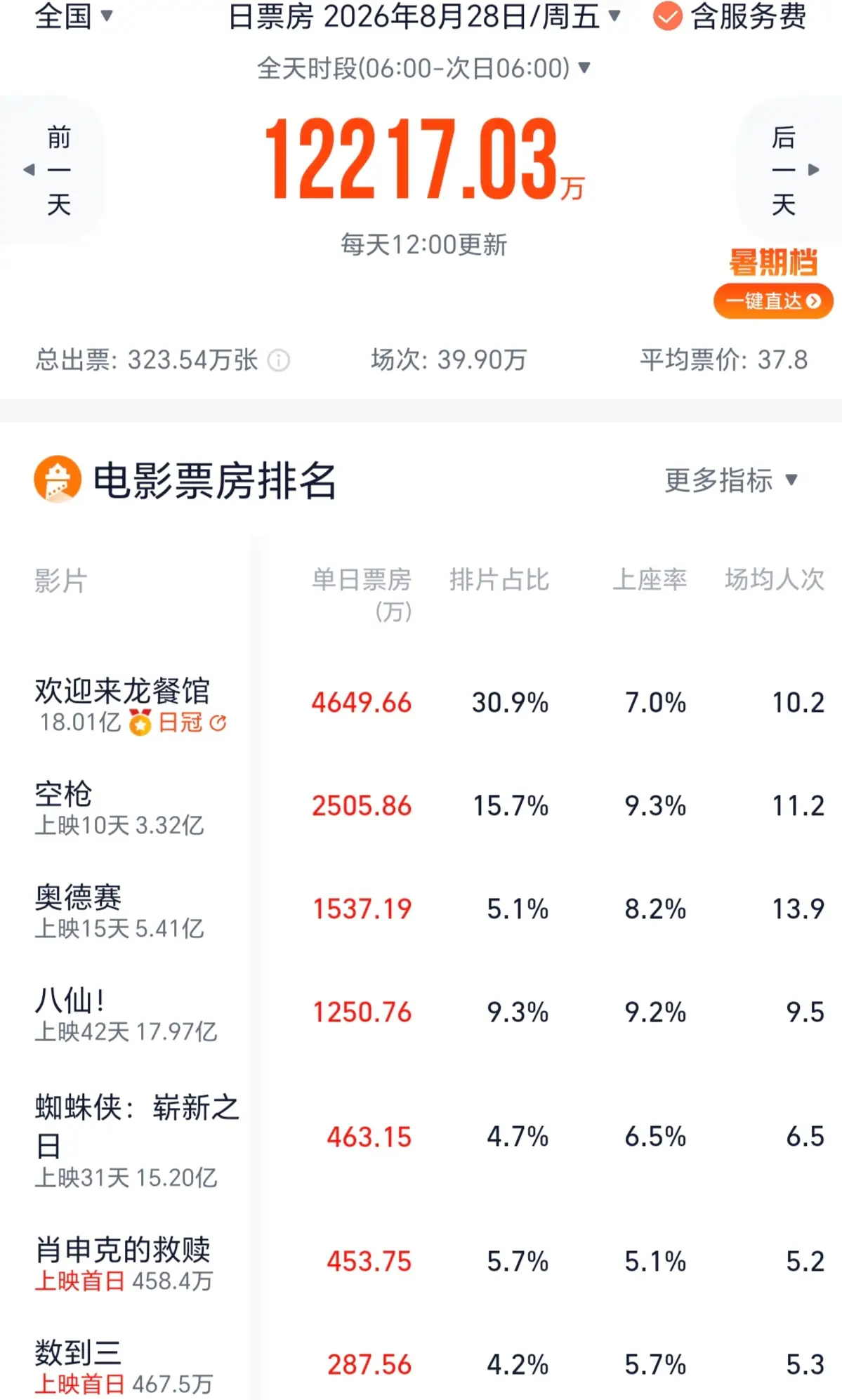842x1400 pixels.
Task: Open the movie 蜘蛛侠：崭新之日
Action: click(x=137, y=1126)
